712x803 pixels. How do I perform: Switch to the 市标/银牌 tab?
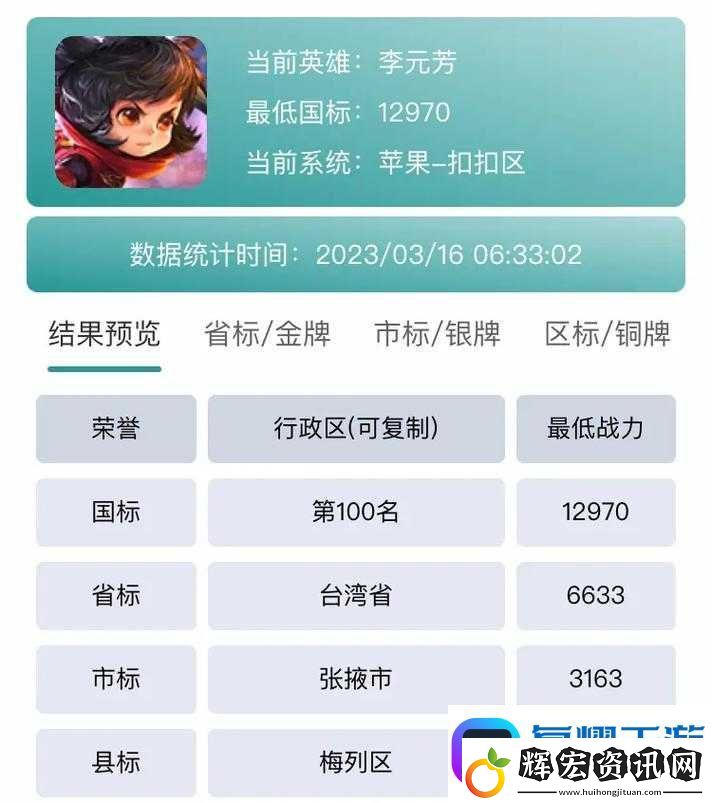coord(437,334)
